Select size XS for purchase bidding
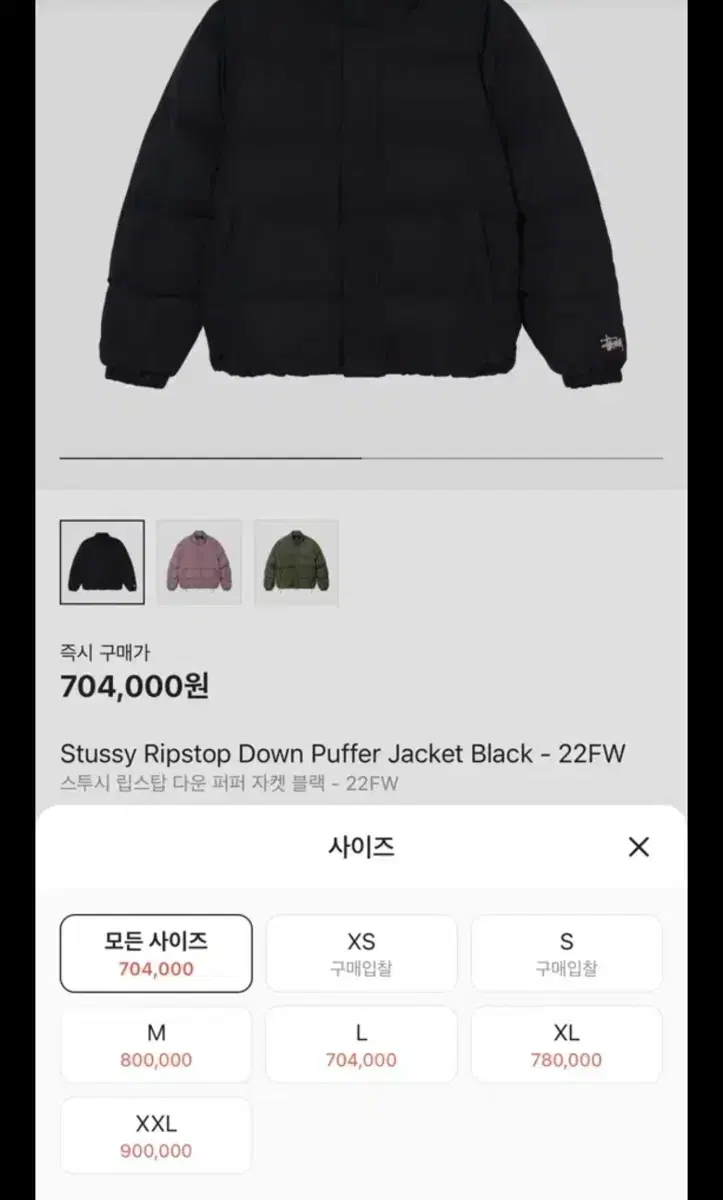The image size is (723, 1200). tap(361, 952)
